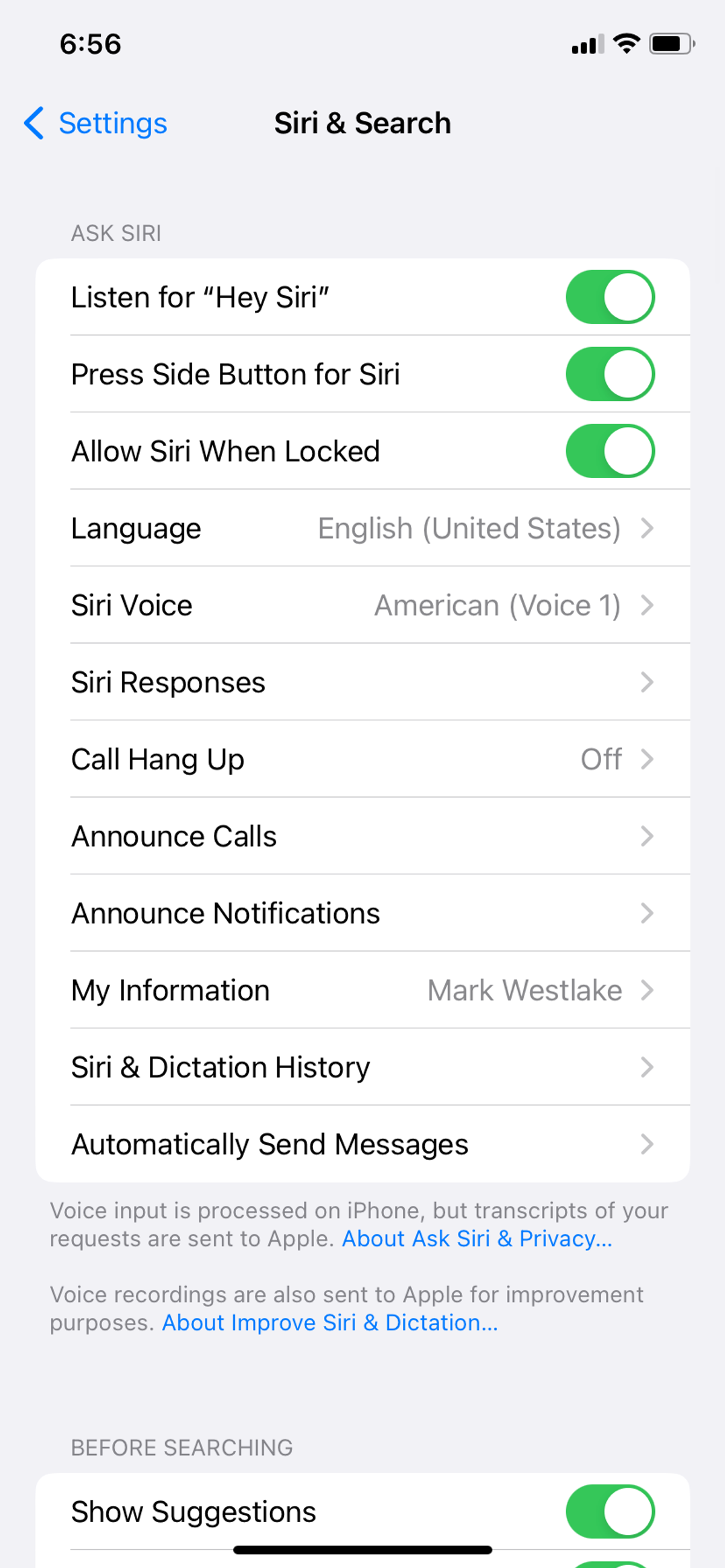Toggle off Listen for "Hey Siri"
The height and width of the screenshot is (1568, 725).
pyautogui.click(x=610, y=296)
